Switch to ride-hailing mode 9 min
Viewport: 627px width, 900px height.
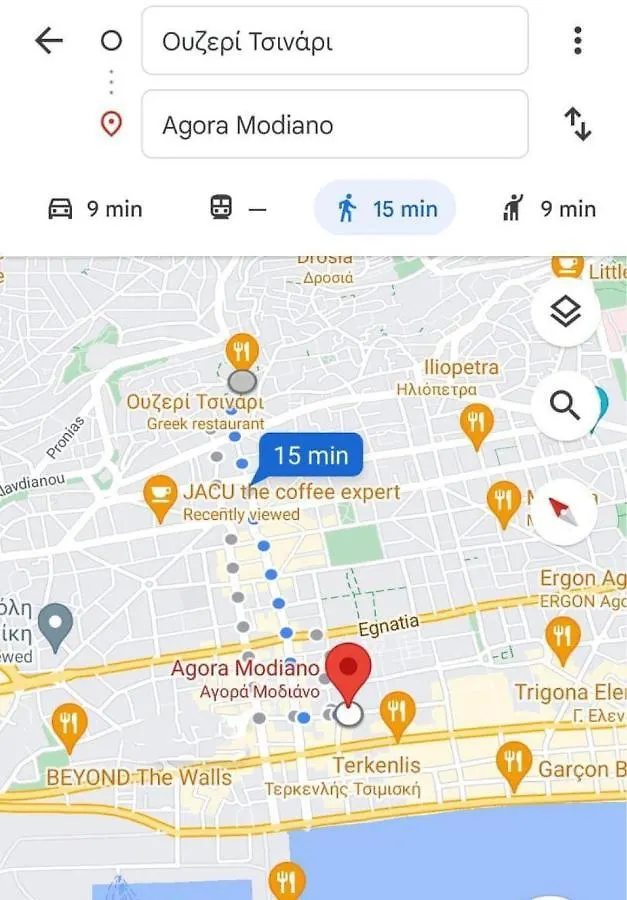548,209
